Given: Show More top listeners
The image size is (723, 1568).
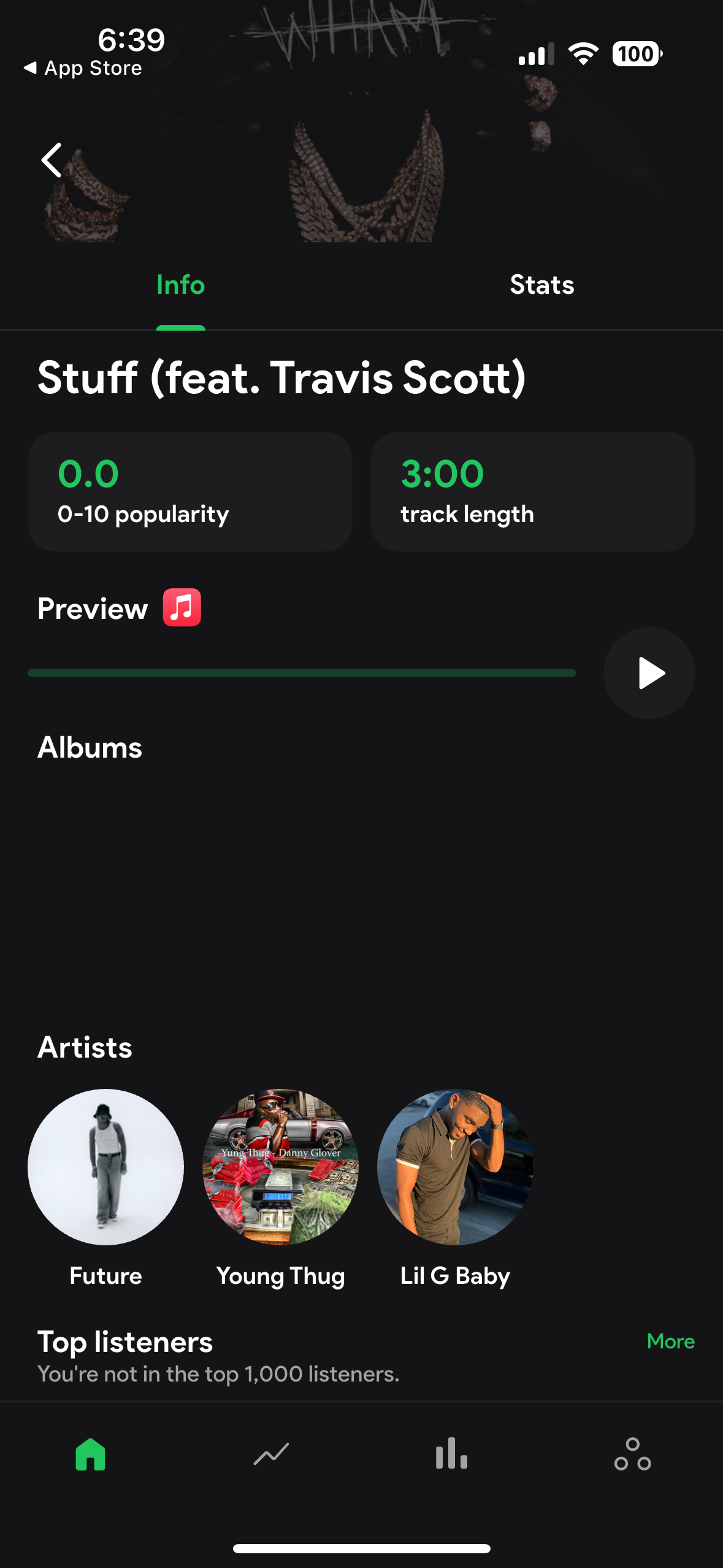Looking at the screenshot, I should 670,1342.
